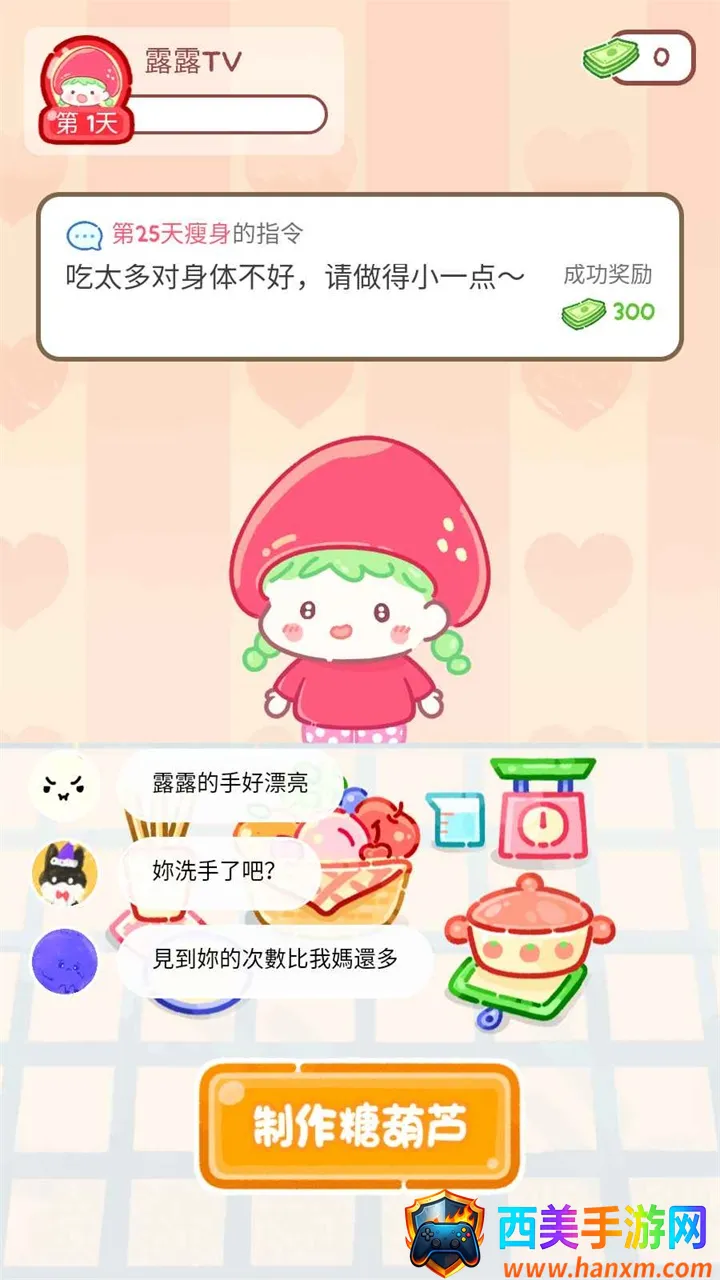The height and width of the screenshot is (1280, 720).
Task: Tap the 制作糖葫芦 button
Action: [360, 1125]
